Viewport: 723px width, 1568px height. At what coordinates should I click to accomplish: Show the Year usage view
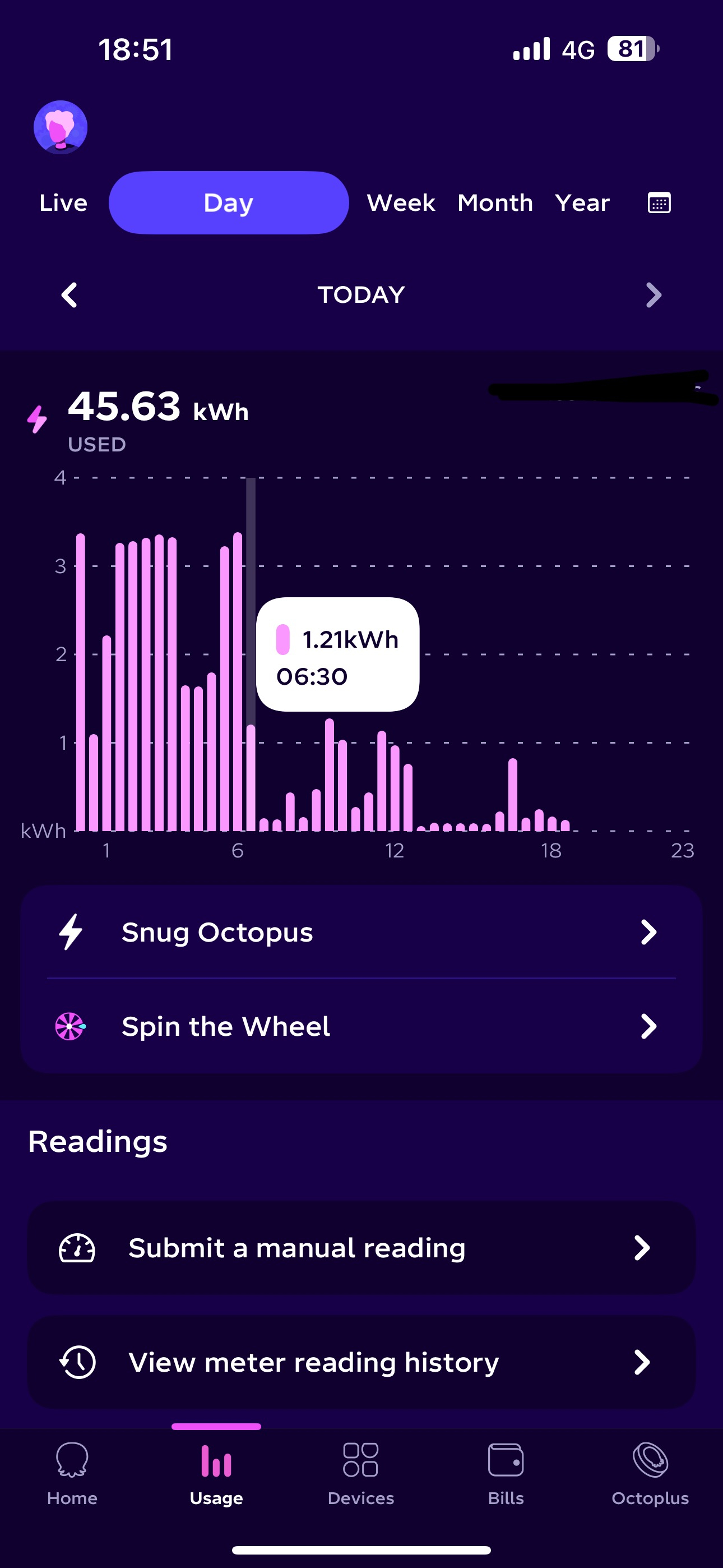582,202
